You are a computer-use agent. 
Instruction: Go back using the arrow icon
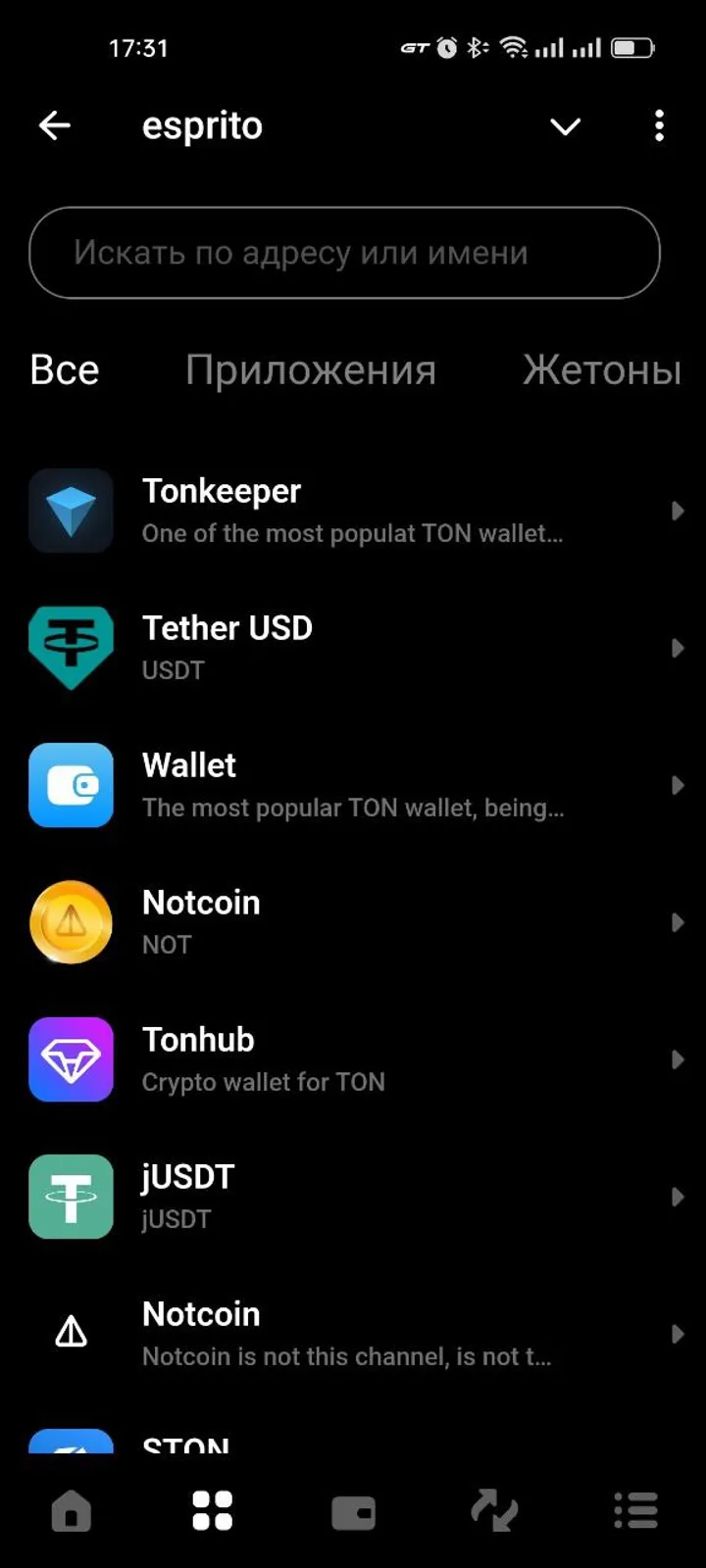point(55,125)
